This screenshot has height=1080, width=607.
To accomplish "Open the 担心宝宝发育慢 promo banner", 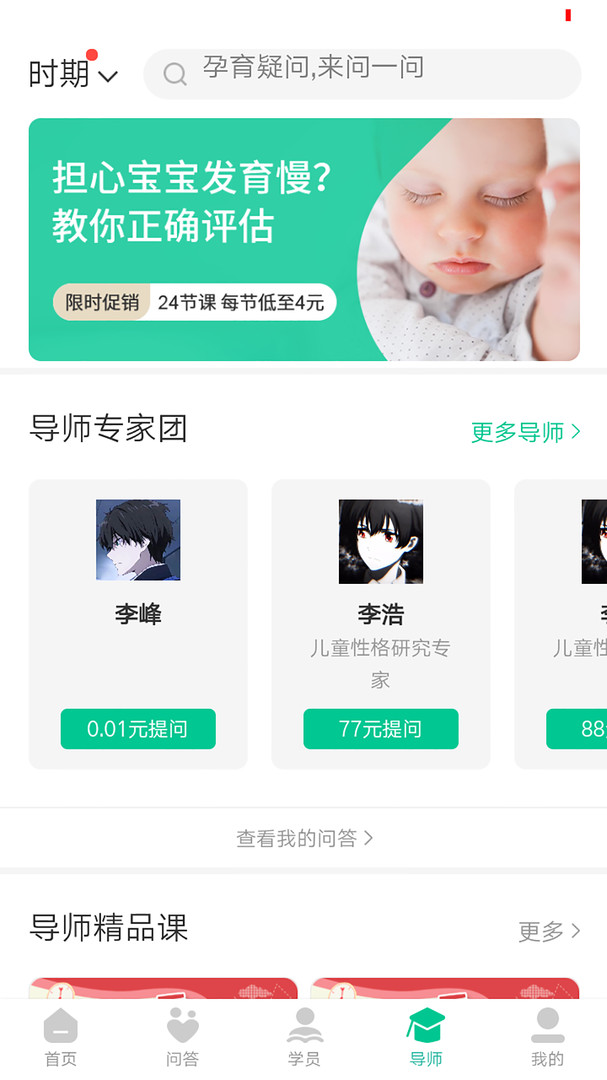I will [304, 239].
